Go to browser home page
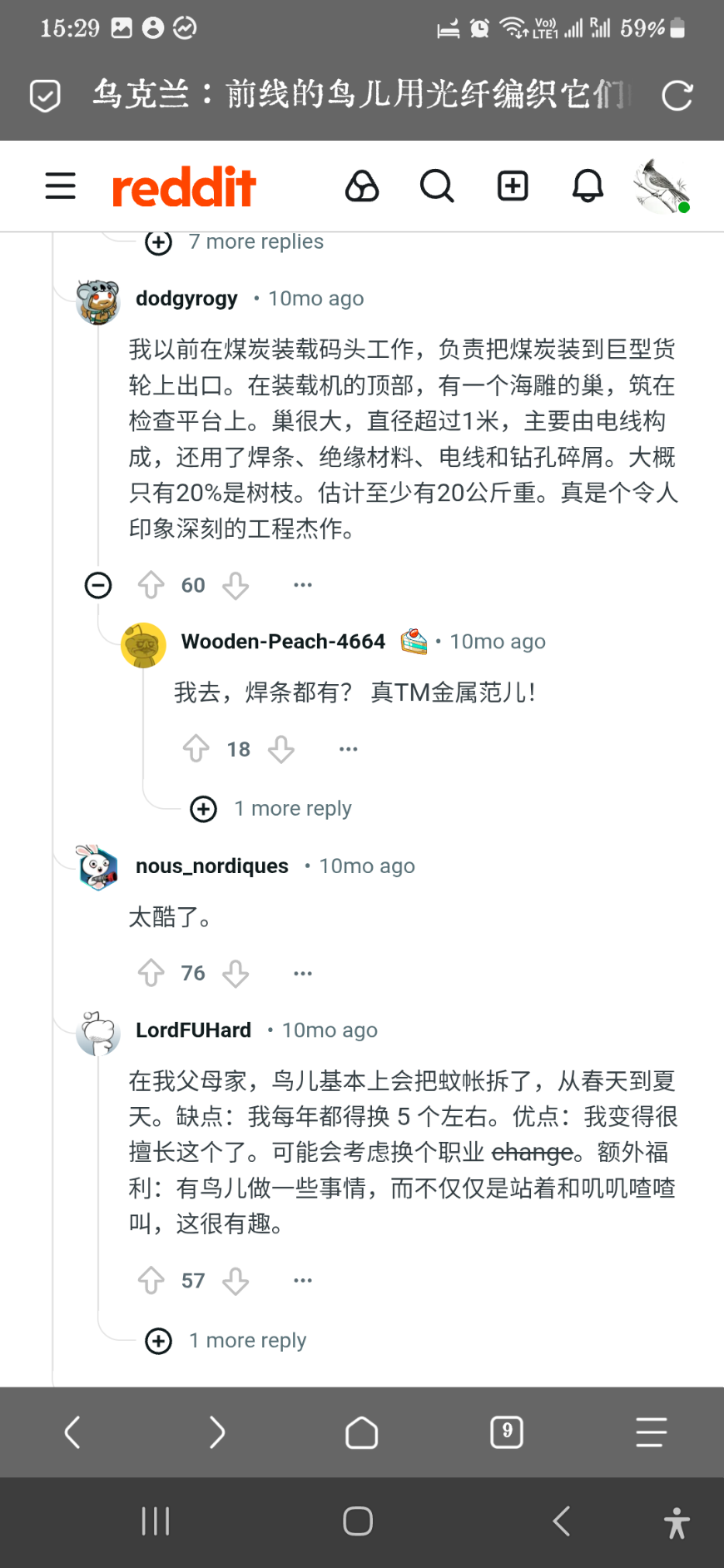The width and height of the screenshot is (724, 1568). coord(361,1432)
